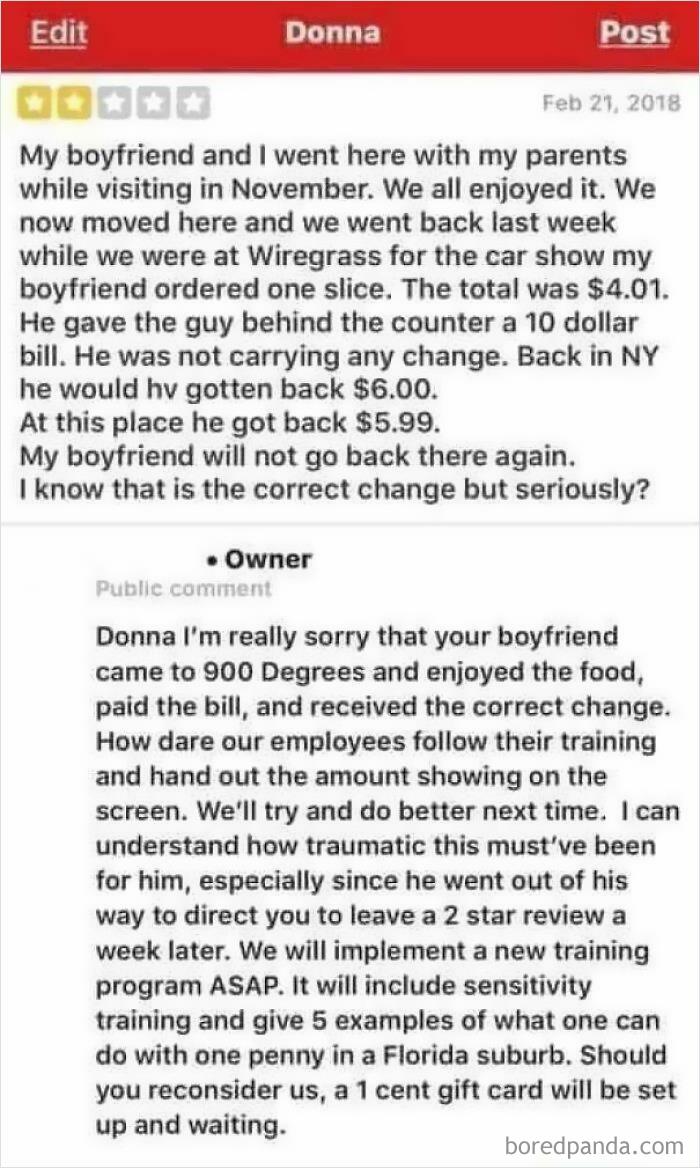Tap Post to submit the review
The image size is (700, 1168).
point(634,32)
